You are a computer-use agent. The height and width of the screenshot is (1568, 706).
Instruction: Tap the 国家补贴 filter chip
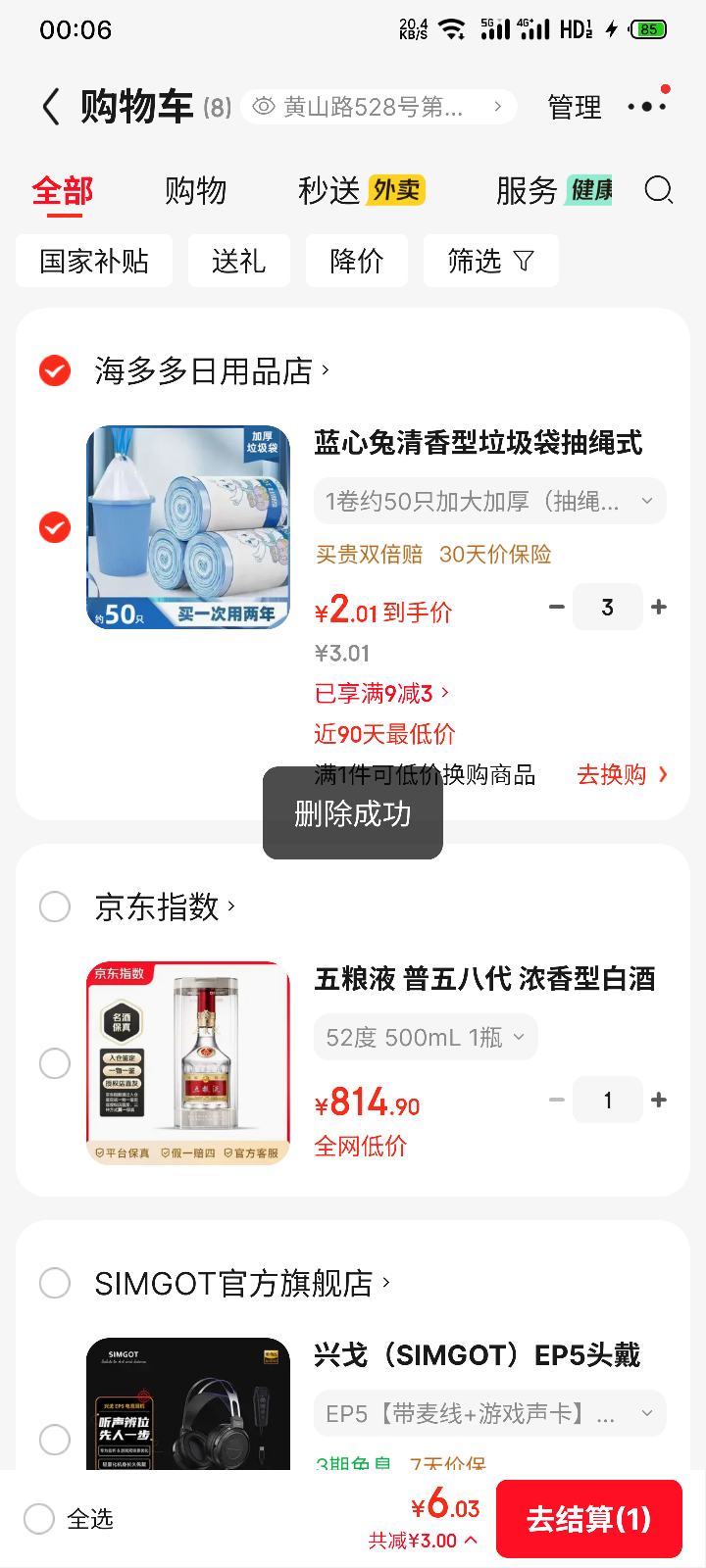click(x=93, y=260)
